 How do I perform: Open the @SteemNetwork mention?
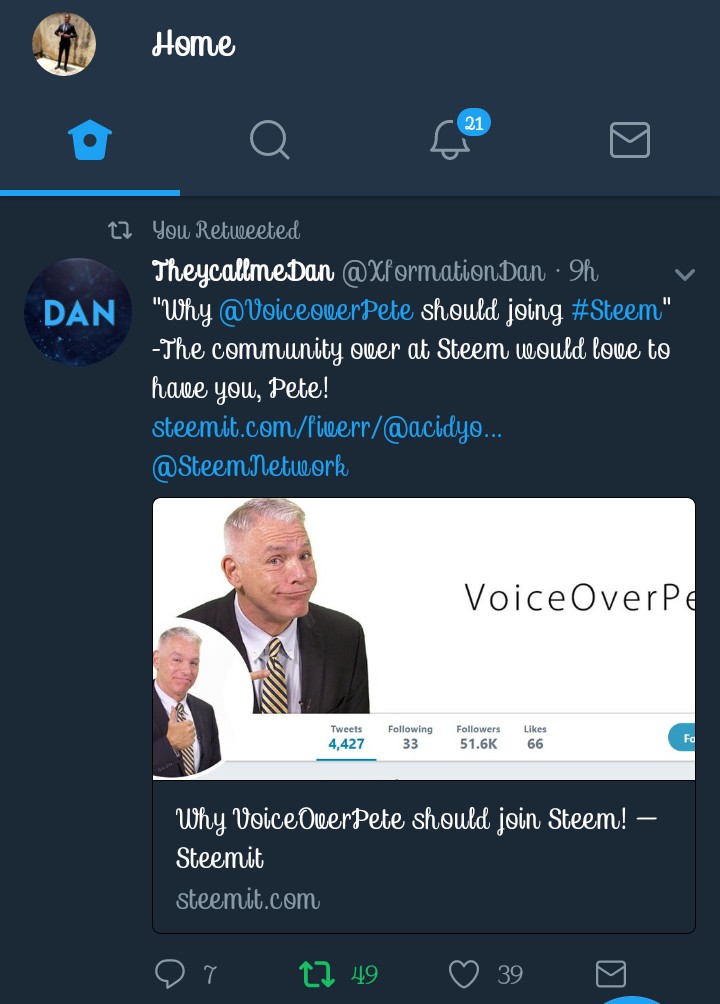tap(250, 467)
